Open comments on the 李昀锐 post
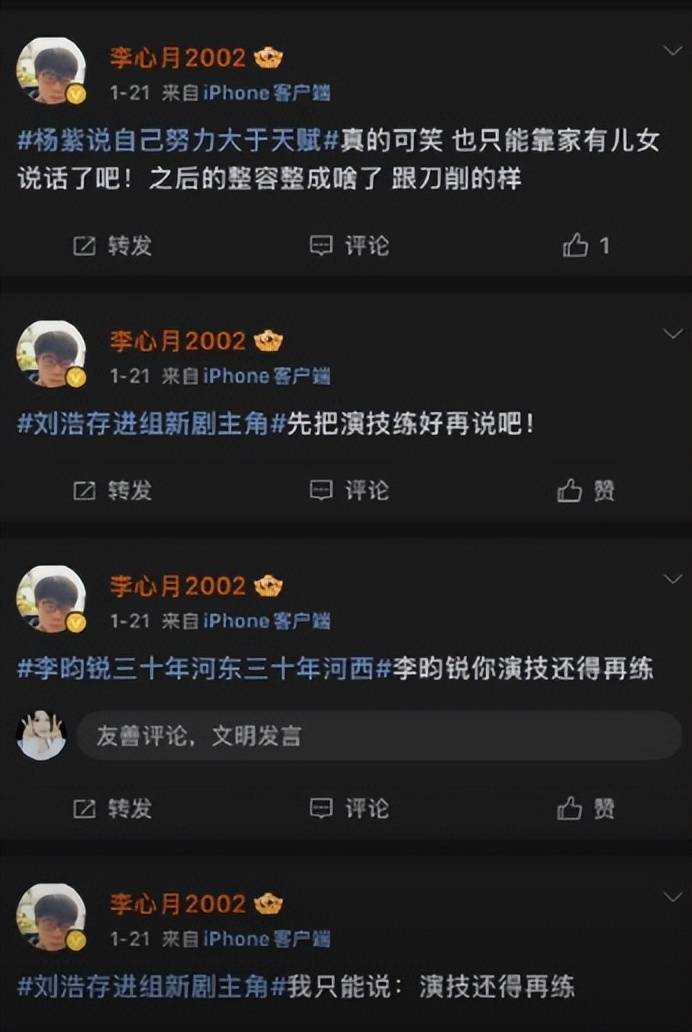This screenshot has width=692, height=1032. tap(349, 807)
